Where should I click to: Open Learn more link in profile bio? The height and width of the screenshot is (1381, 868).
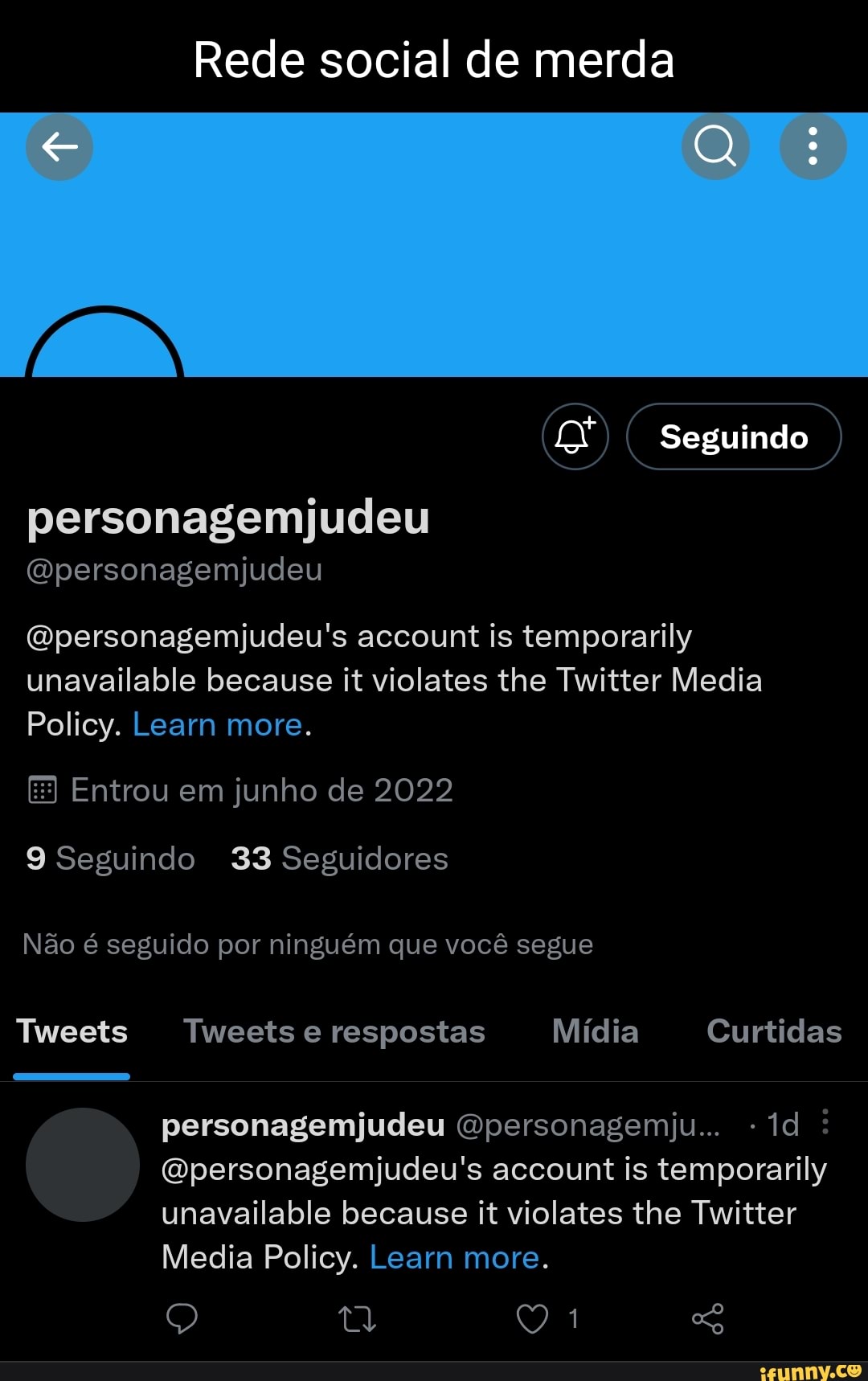coord(218,724)
